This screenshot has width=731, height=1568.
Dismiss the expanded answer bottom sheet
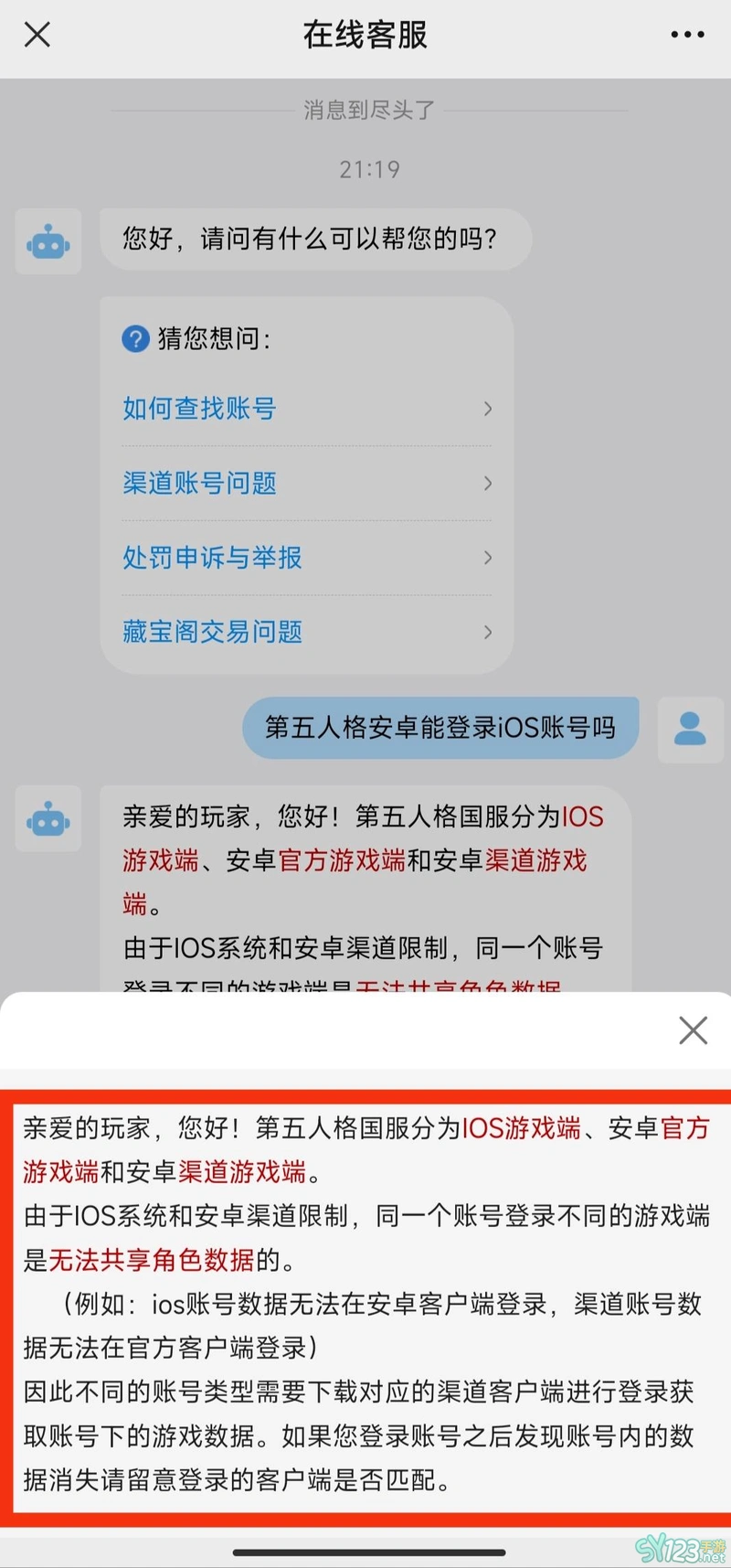[693, 1030]
